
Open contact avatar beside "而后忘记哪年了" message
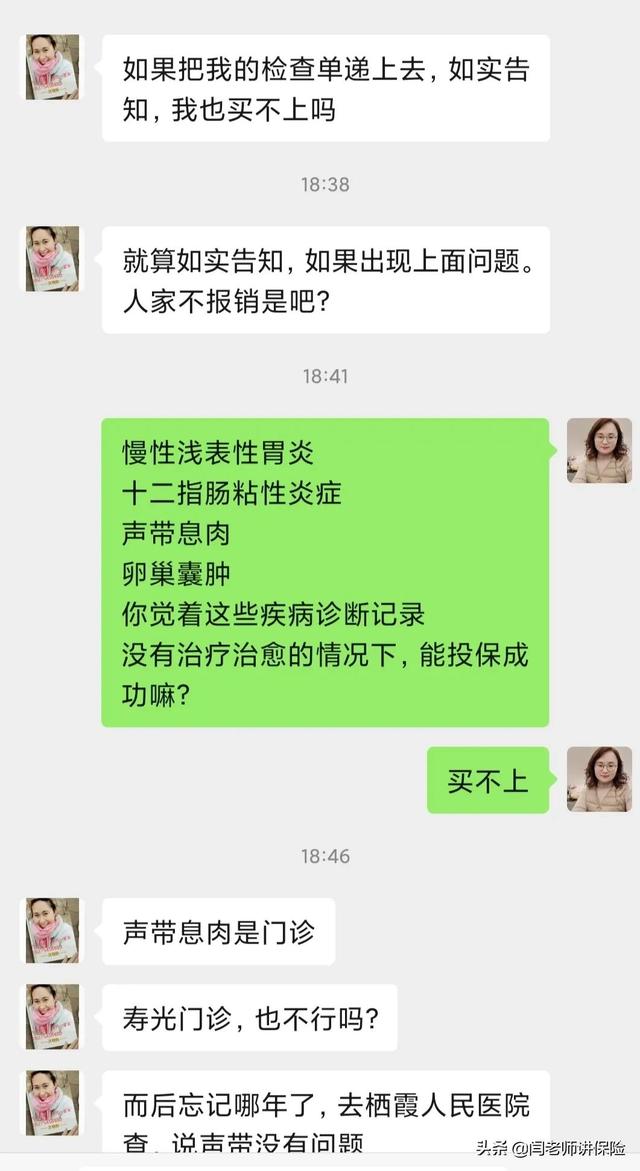tap(52, 1103)
